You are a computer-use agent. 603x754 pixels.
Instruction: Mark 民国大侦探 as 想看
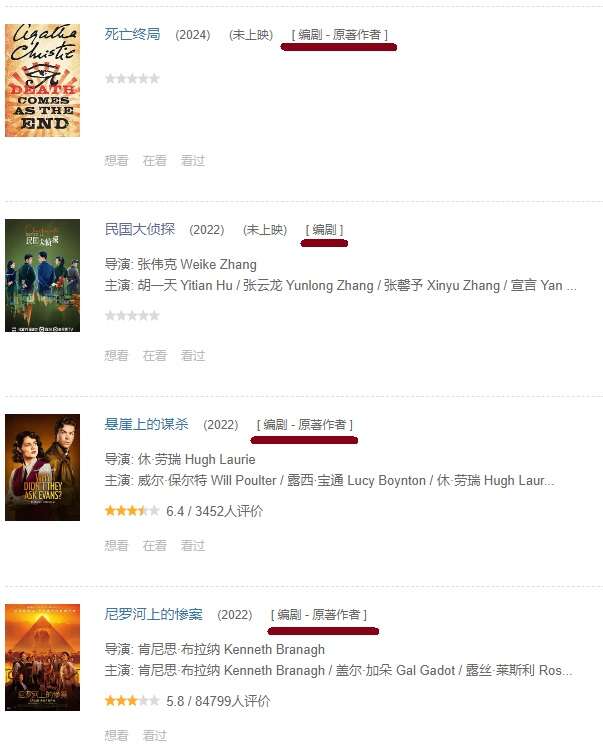pyautogui.click(x=116, y=356)
